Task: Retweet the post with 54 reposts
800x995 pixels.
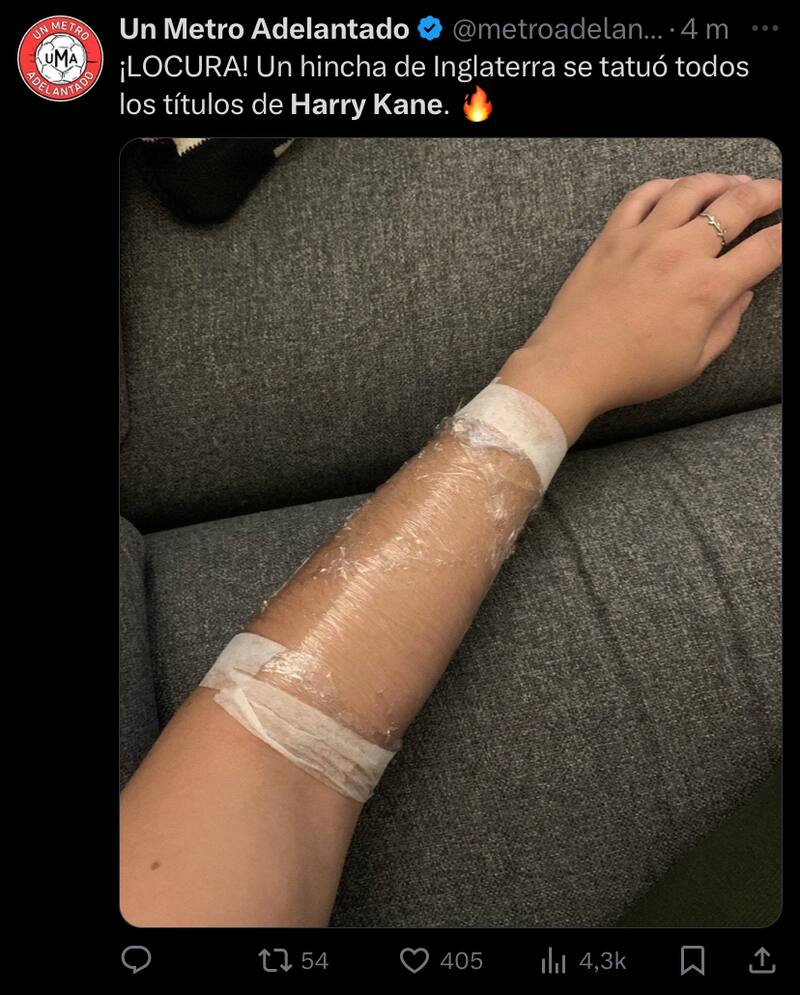Action: (272, 961)
